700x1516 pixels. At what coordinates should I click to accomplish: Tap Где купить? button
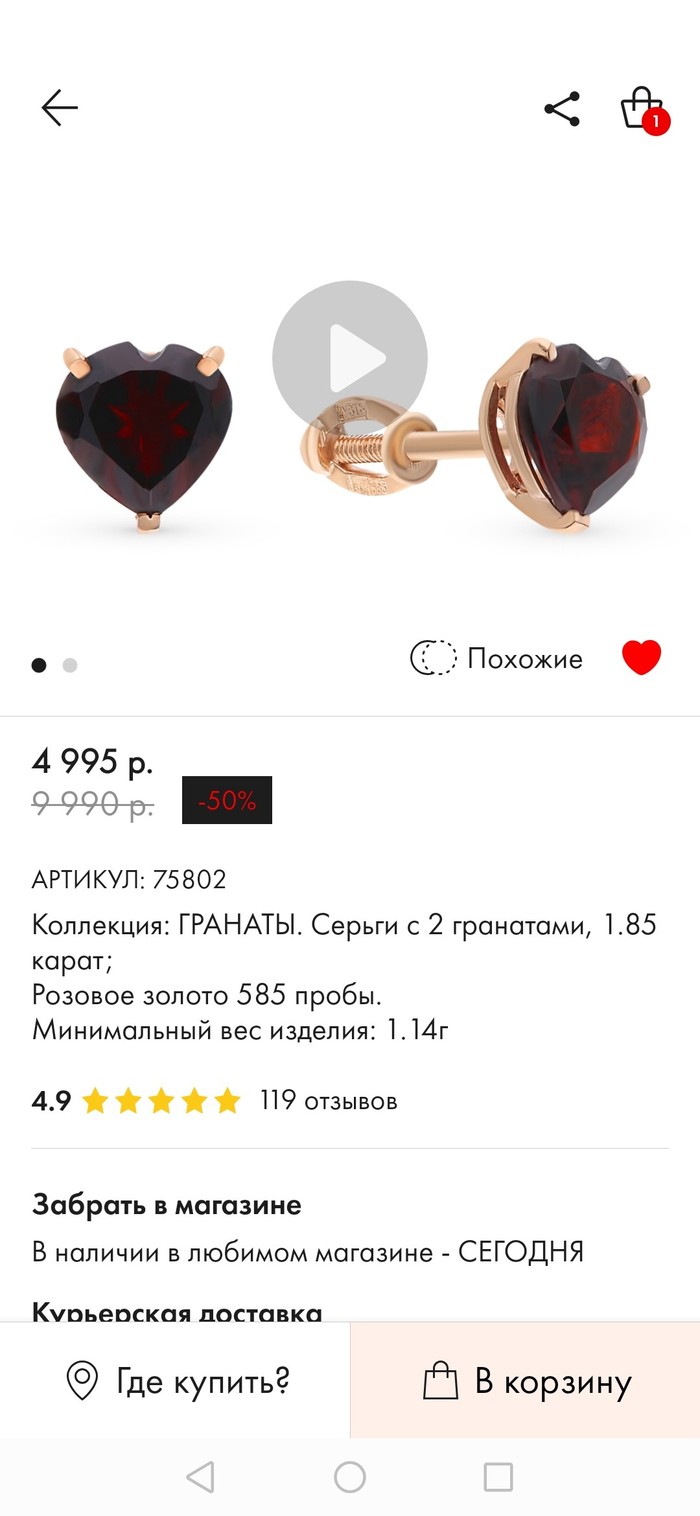click(178, 1381)
